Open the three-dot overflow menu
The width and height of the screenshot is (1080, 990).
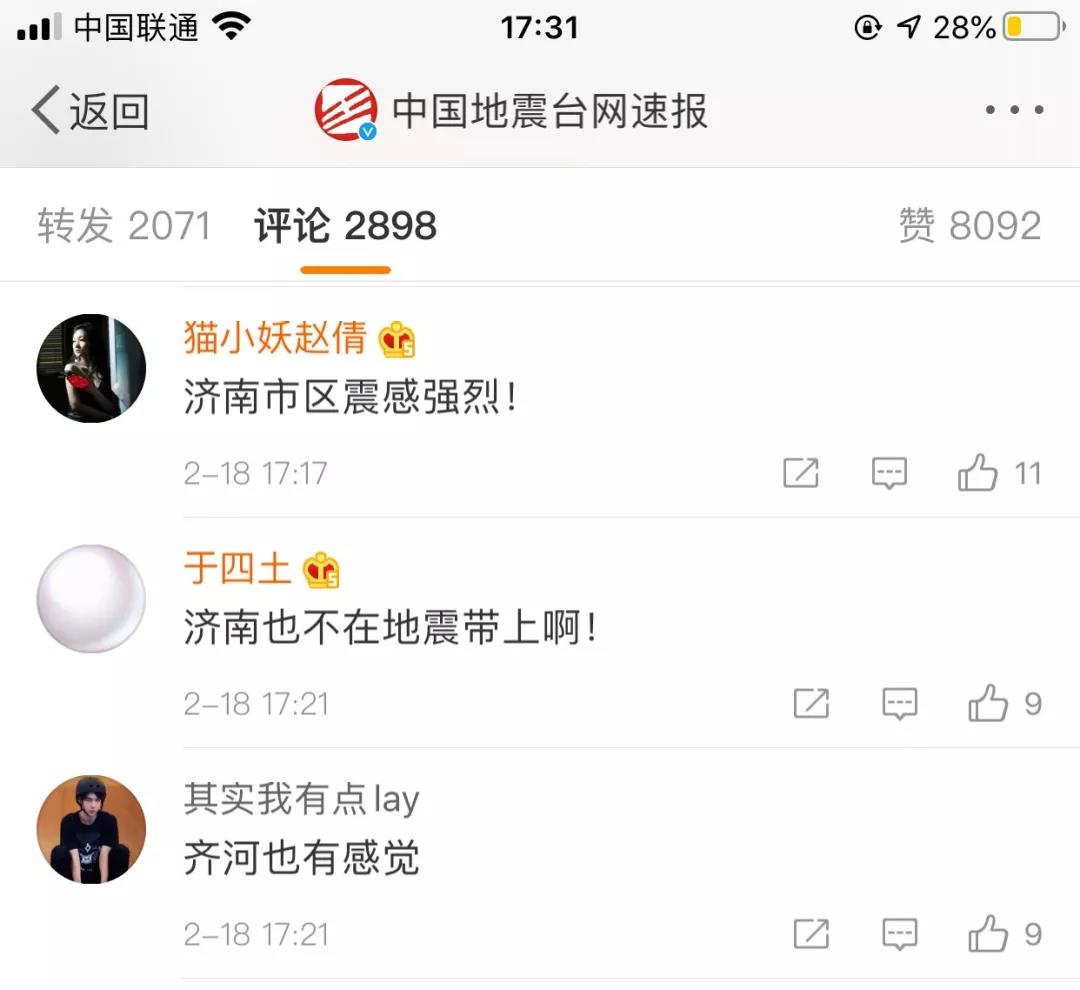click(x=1015, y=111)
